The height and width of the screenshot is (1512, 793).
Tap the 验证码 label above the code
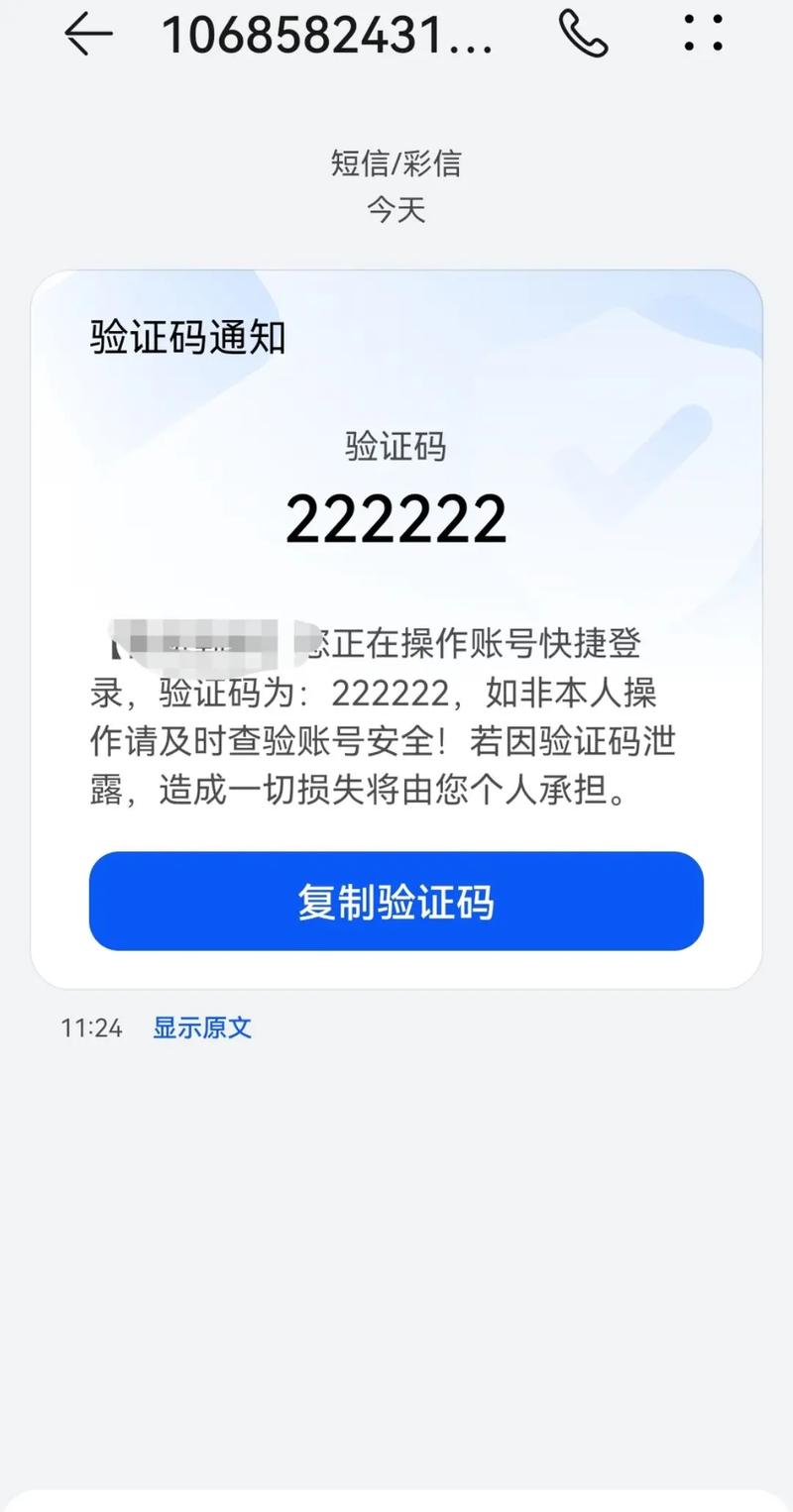(396, 447)
